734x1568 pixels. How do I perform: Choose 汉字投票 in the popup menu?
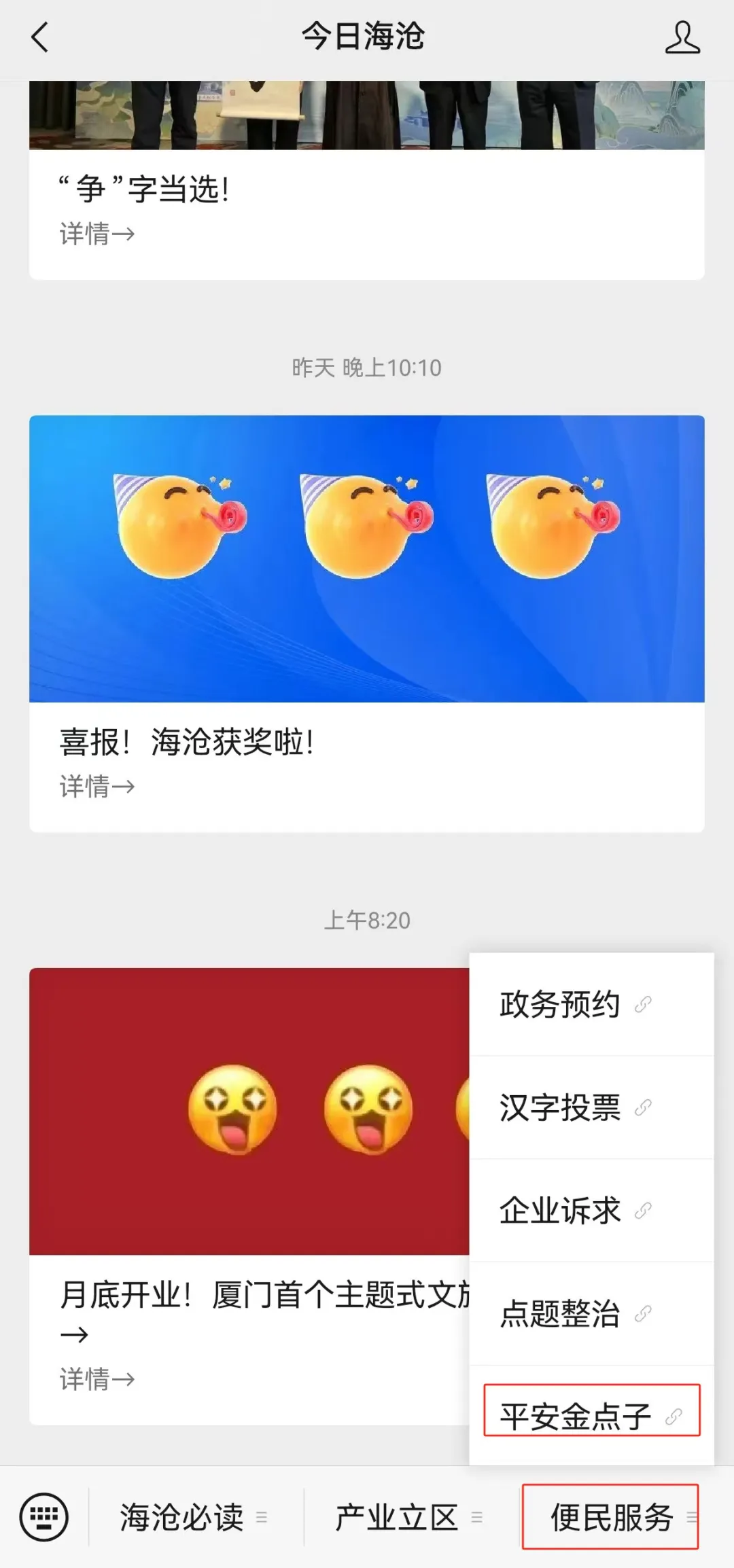(591, 1107)
